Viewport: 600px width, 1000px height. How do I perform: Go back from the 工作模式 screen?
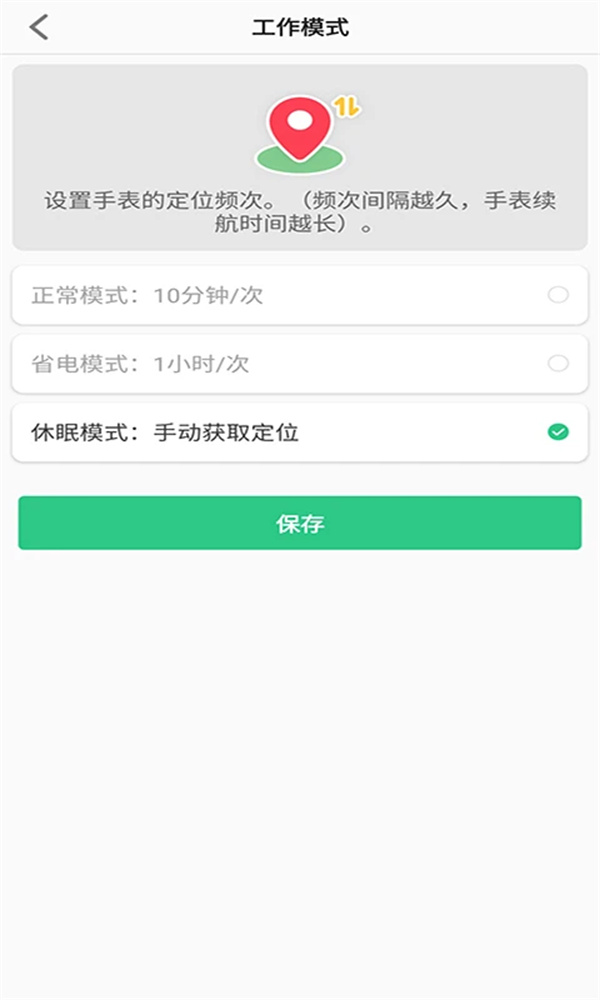(39, 27)
